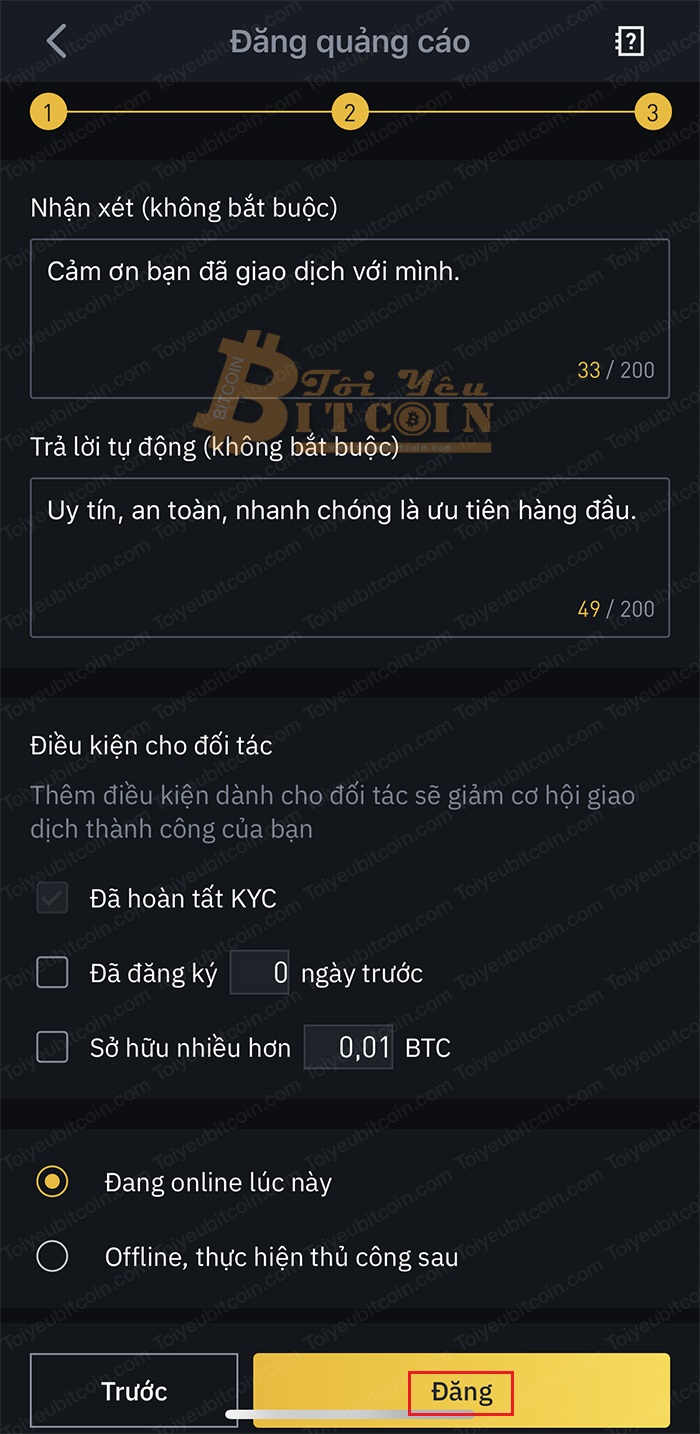The height and width of the screenshot is (1434, 700).
Task: Select Đang online lúc này option
Action: (x=52, y=1182)
